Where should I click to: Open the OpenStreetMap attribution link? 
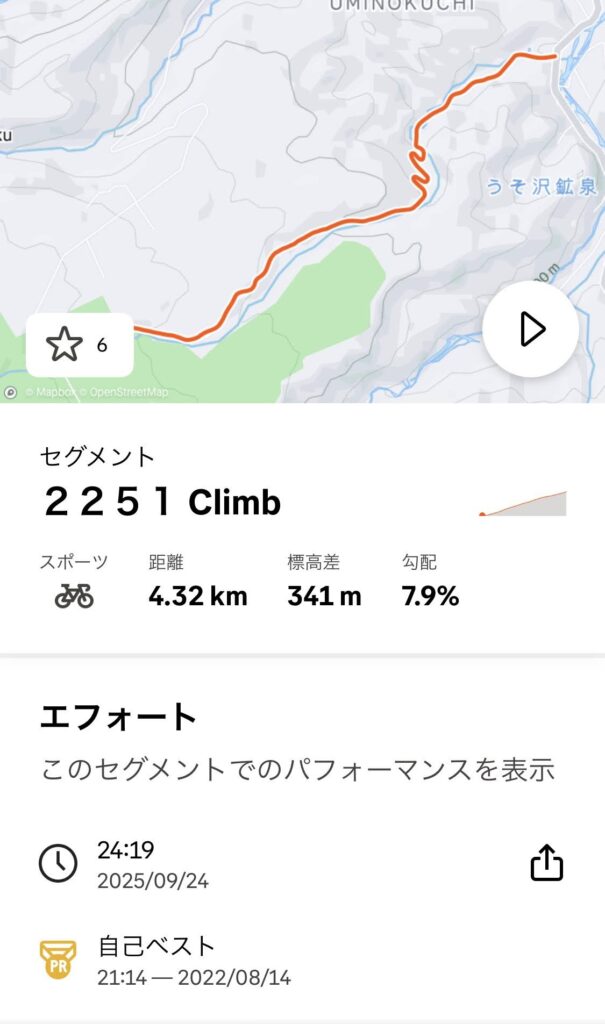coord(128,392)
